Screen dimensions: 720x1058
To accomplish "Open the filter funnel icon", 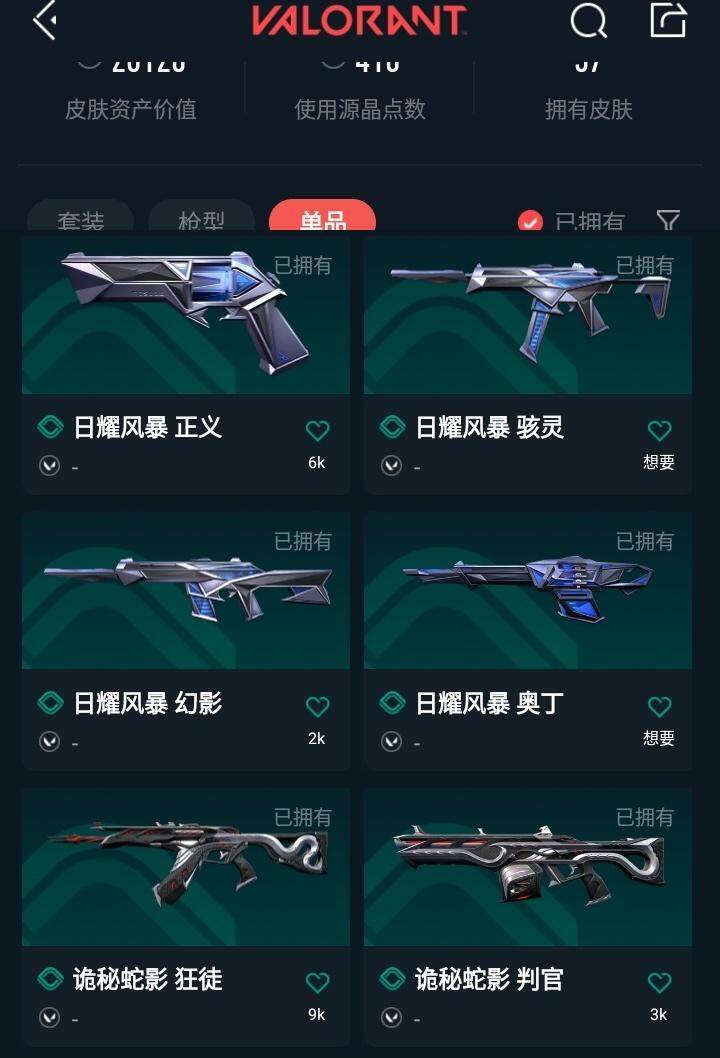I will point(668,221).
